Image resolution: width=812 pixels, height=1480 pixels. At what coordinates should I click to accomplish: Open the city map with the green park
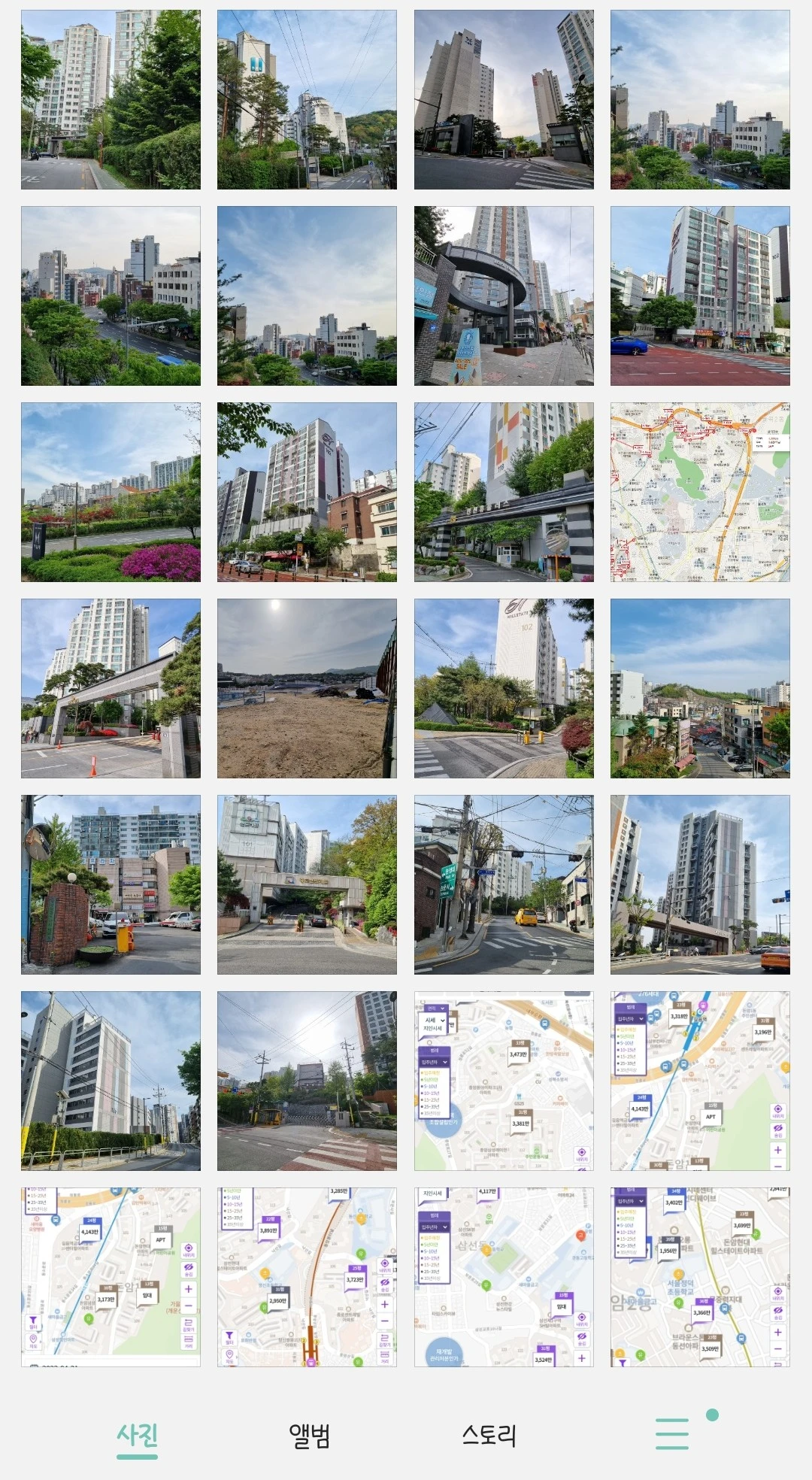(700, 492)
